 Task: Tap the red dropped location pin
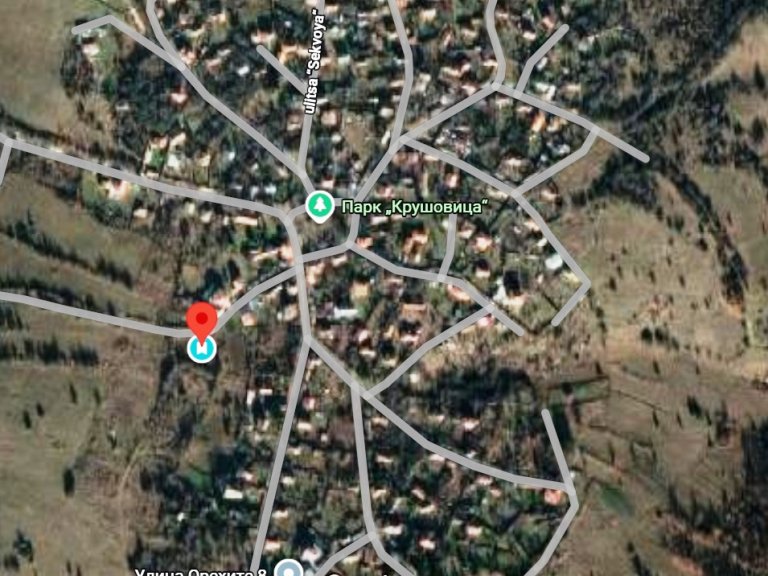(x=202, y=320)
